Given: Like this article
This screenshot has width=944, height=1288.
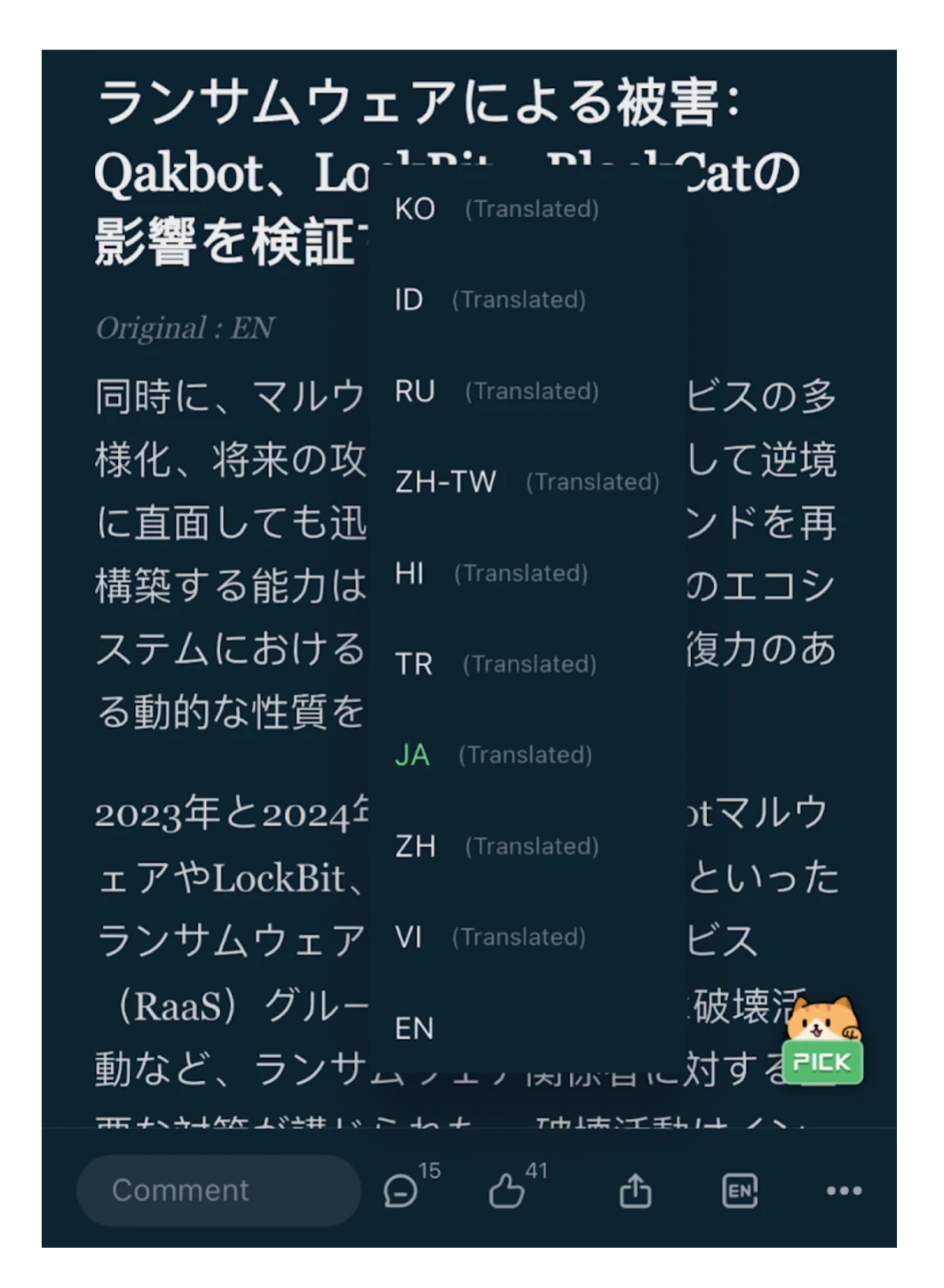Looking at the screenshot, I should pyautogui.click(x=507, y=1191).
